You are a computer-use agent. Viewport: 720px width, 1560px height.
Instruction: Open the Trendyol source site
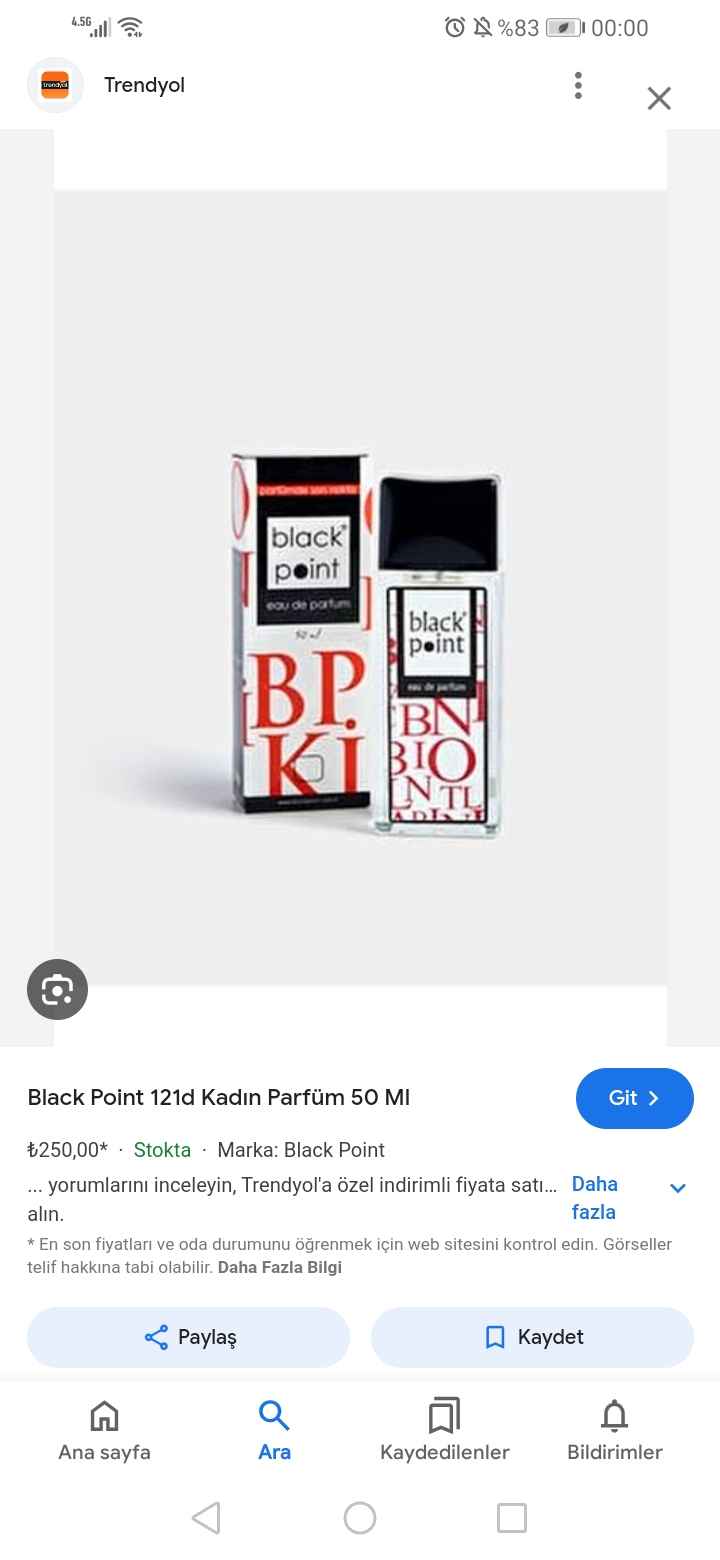145,85
